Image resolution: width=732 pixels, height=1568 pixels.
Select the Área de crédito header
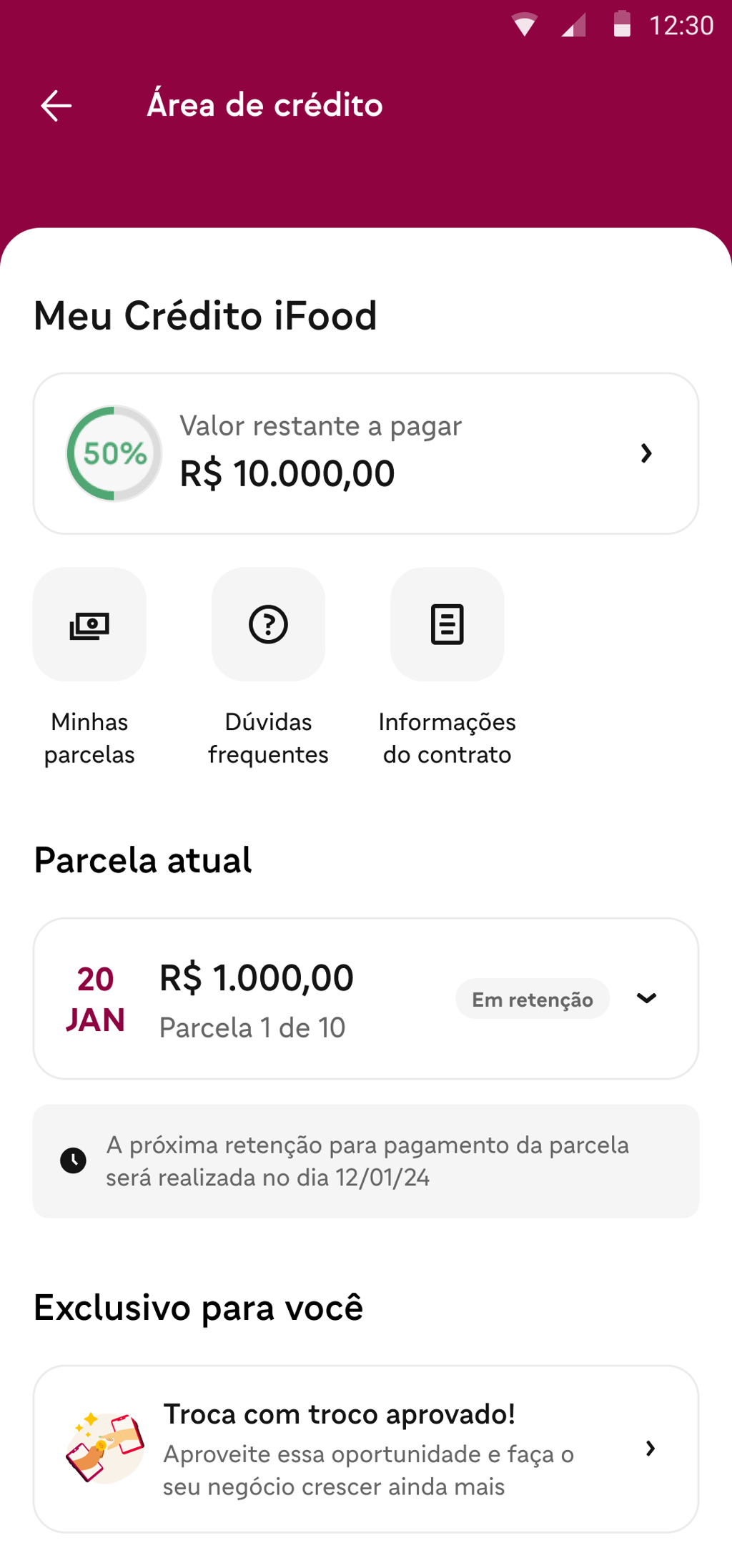pos(264,105)
